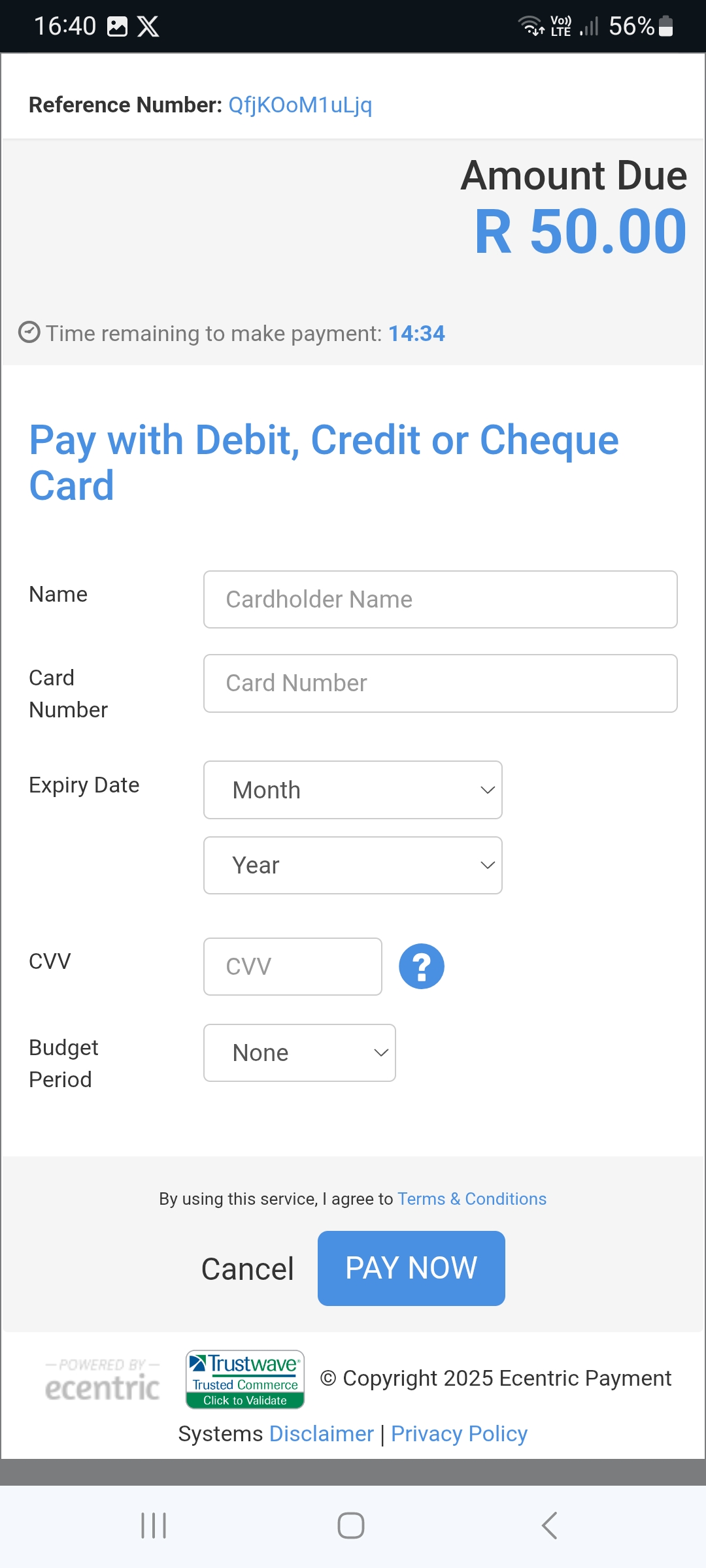Open recent apps from the navigation bar
The height and width of the screenshot is (1568, 706).
coord(154,1526)
